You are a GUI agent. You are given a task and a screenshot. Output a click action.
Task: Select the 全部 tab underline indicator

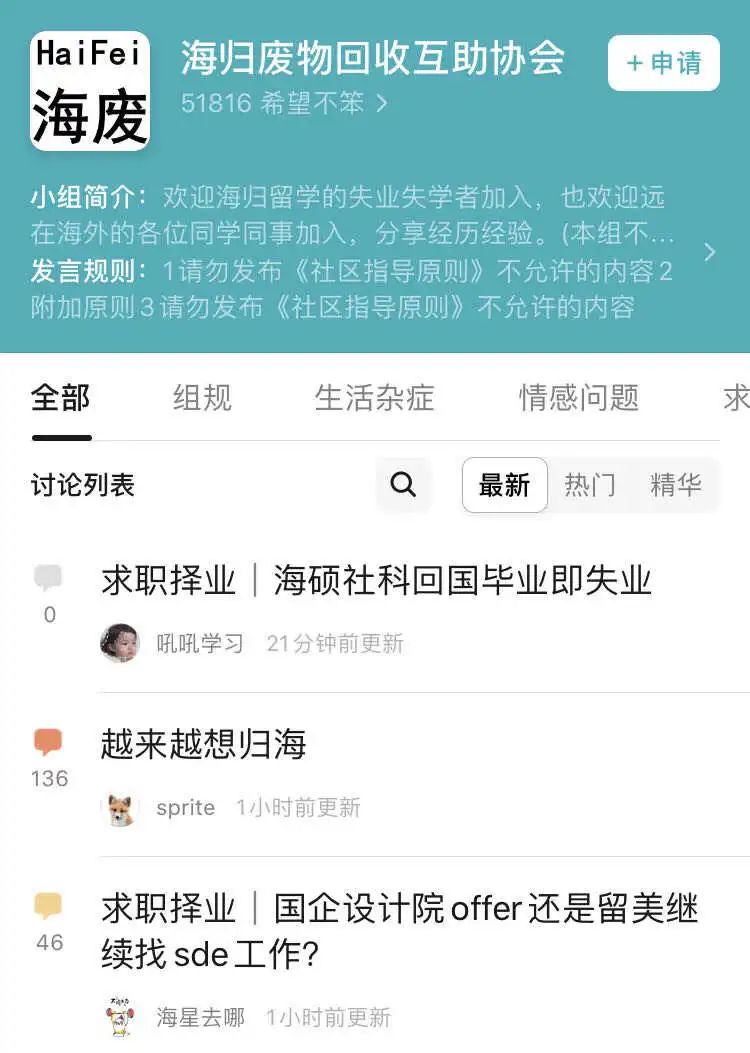pos(60,437)
